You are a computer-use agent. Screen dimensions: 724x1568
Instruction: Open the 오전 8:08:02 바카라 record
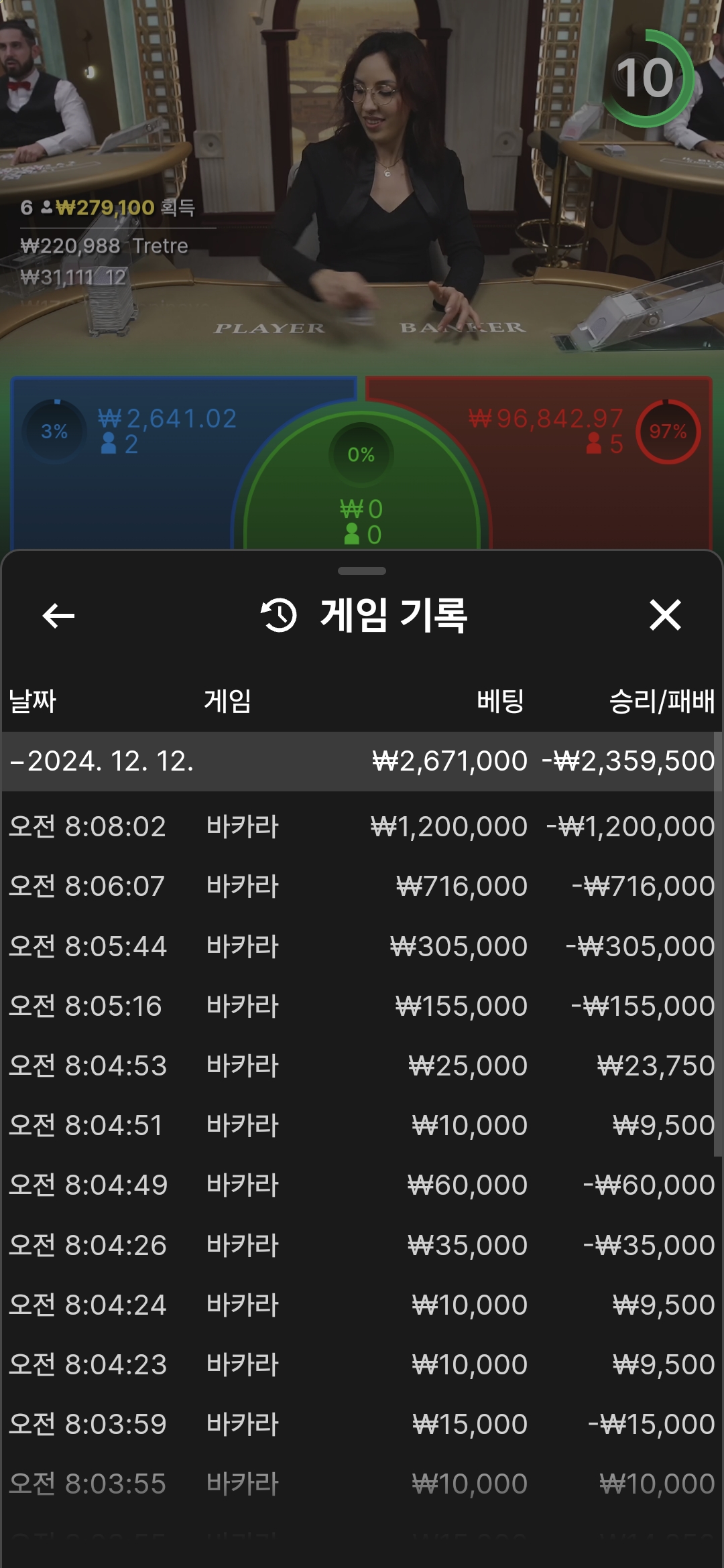click(362, 826)
